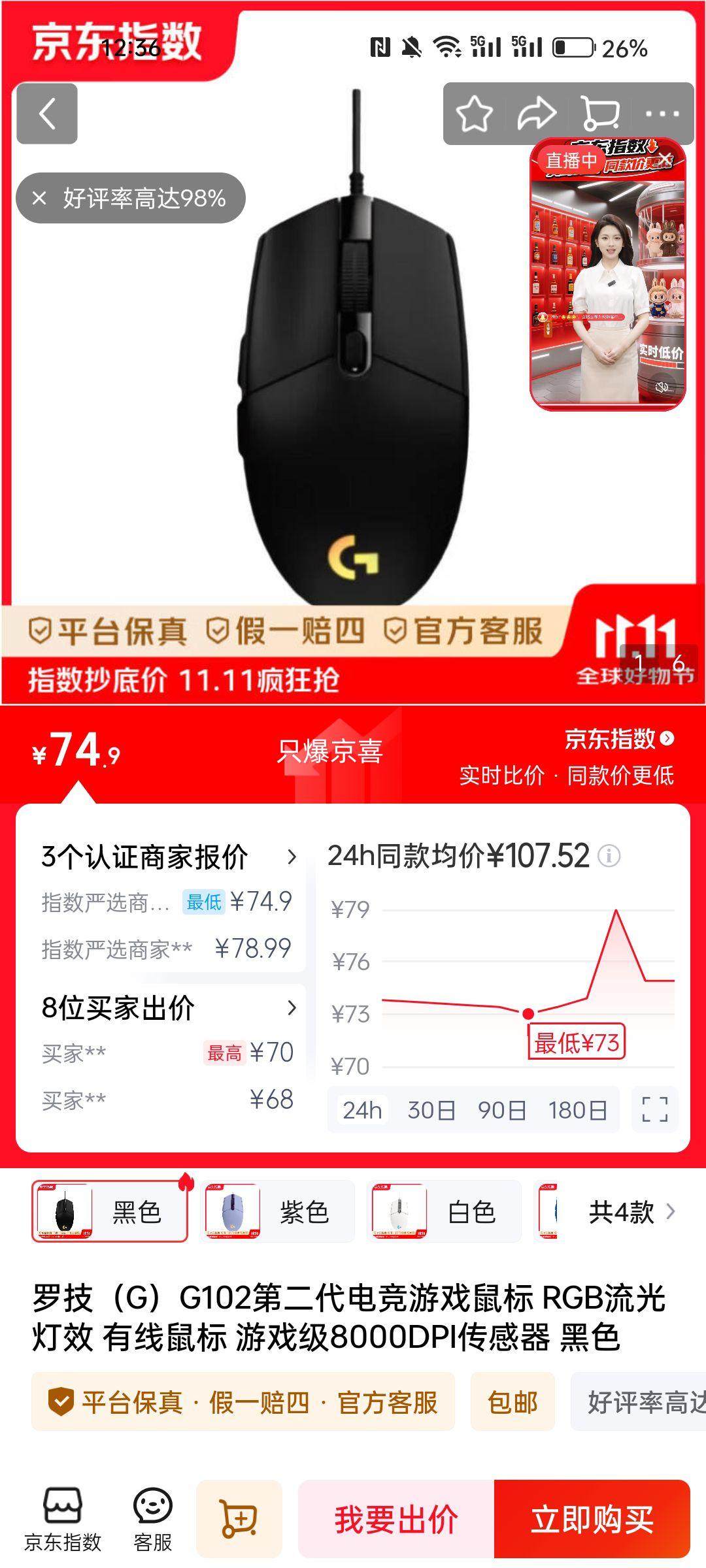706x1568 pixels.
Task: Open 京东指数 real-time price comparison link
Action: click(x=618, y=740)
